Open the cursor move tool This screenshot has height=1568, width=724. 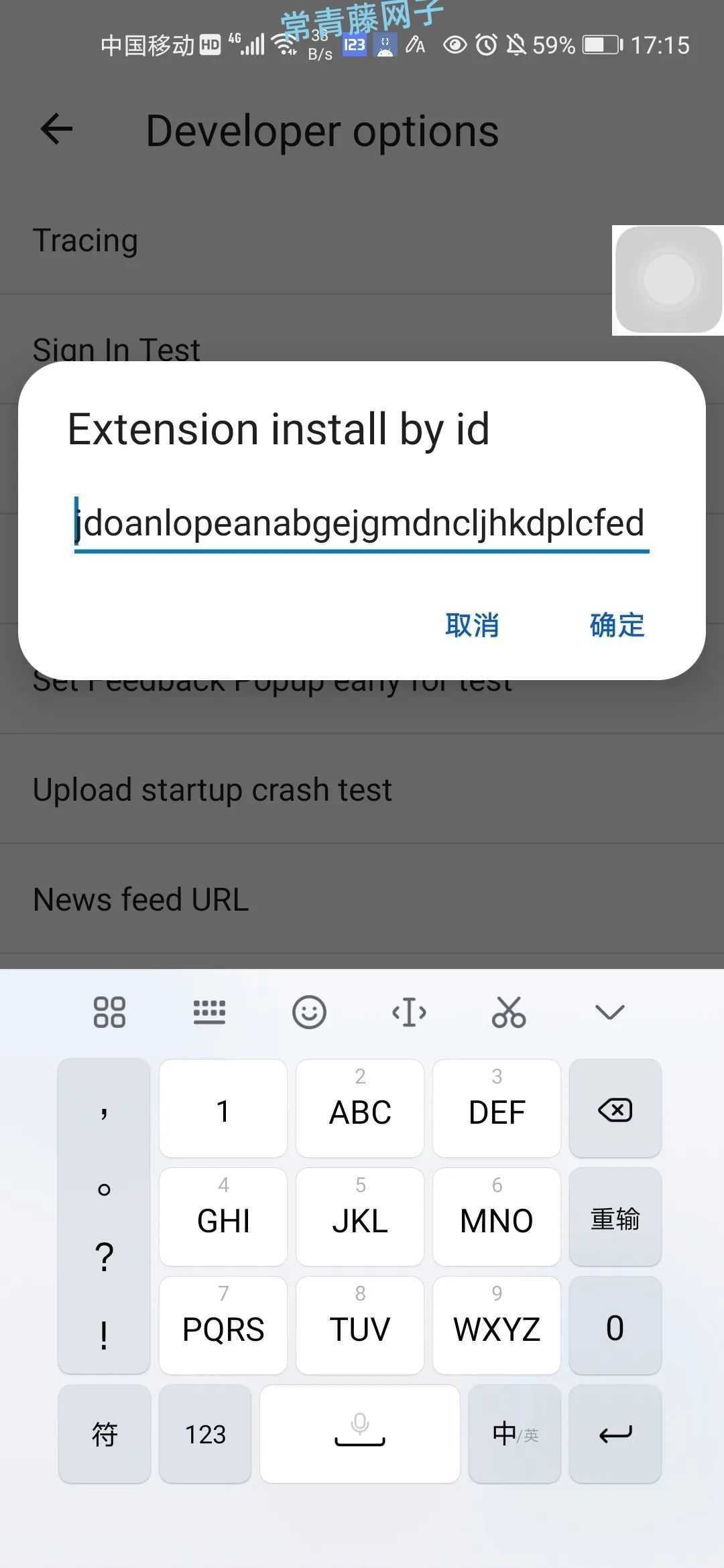point(409,1012)
